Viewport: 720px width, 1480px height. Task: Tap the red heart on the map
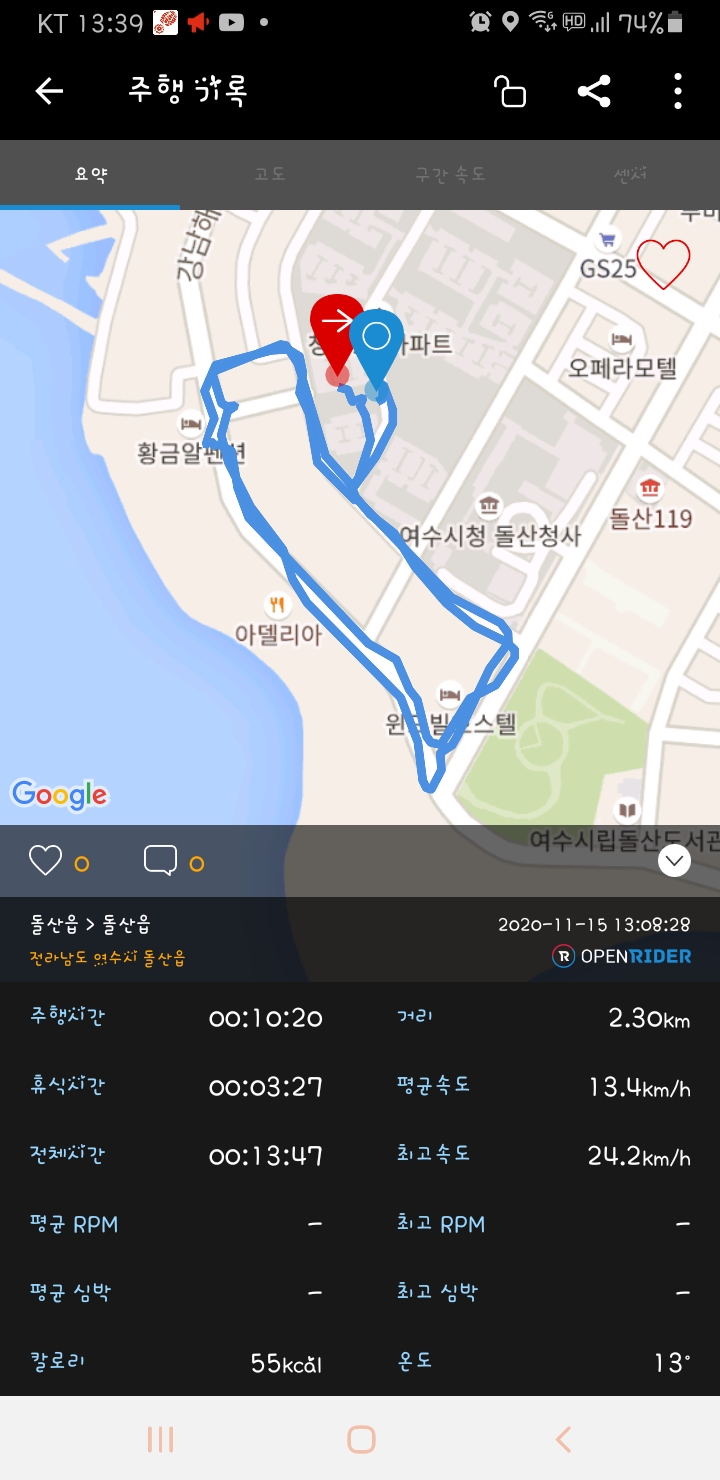point(664,264)
